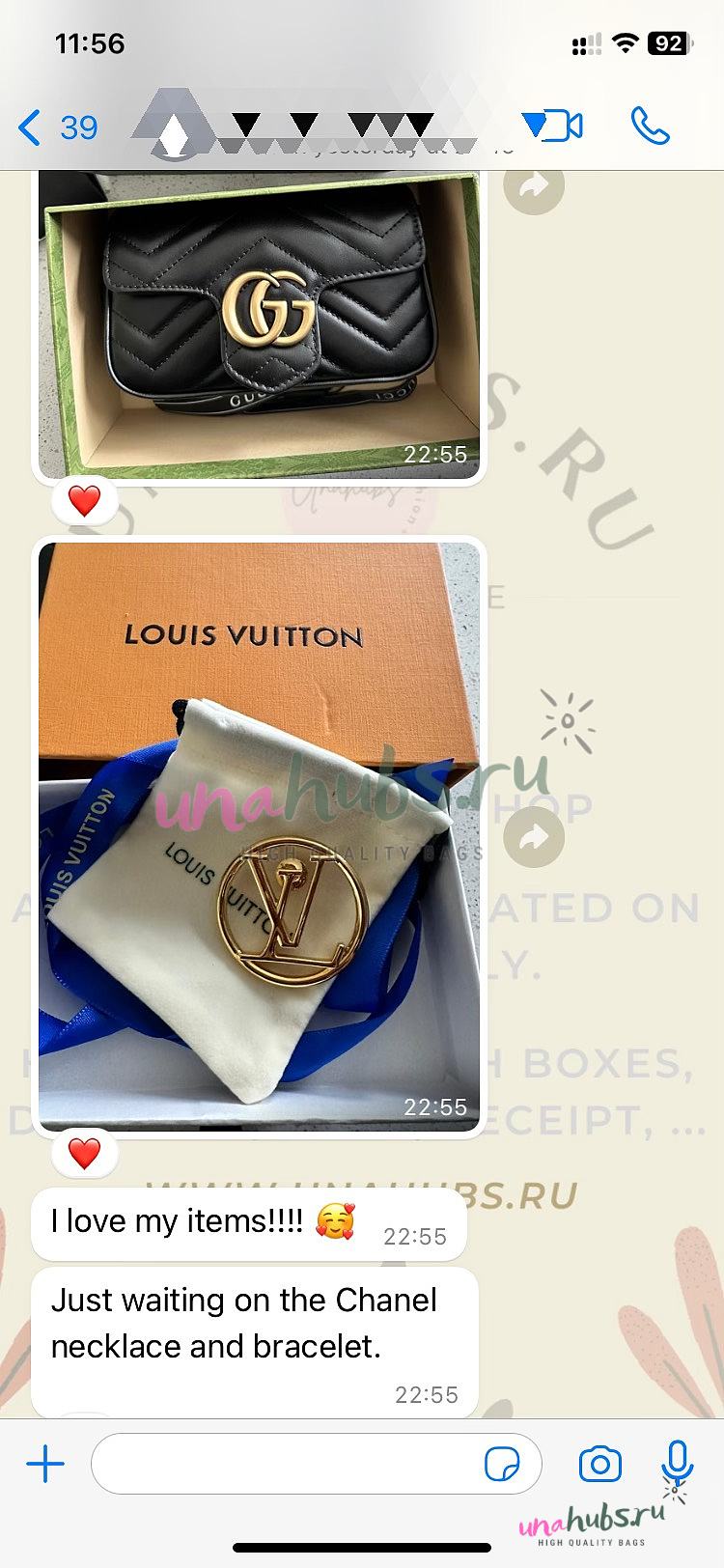Open the sticker picker

pos(502,1465)
